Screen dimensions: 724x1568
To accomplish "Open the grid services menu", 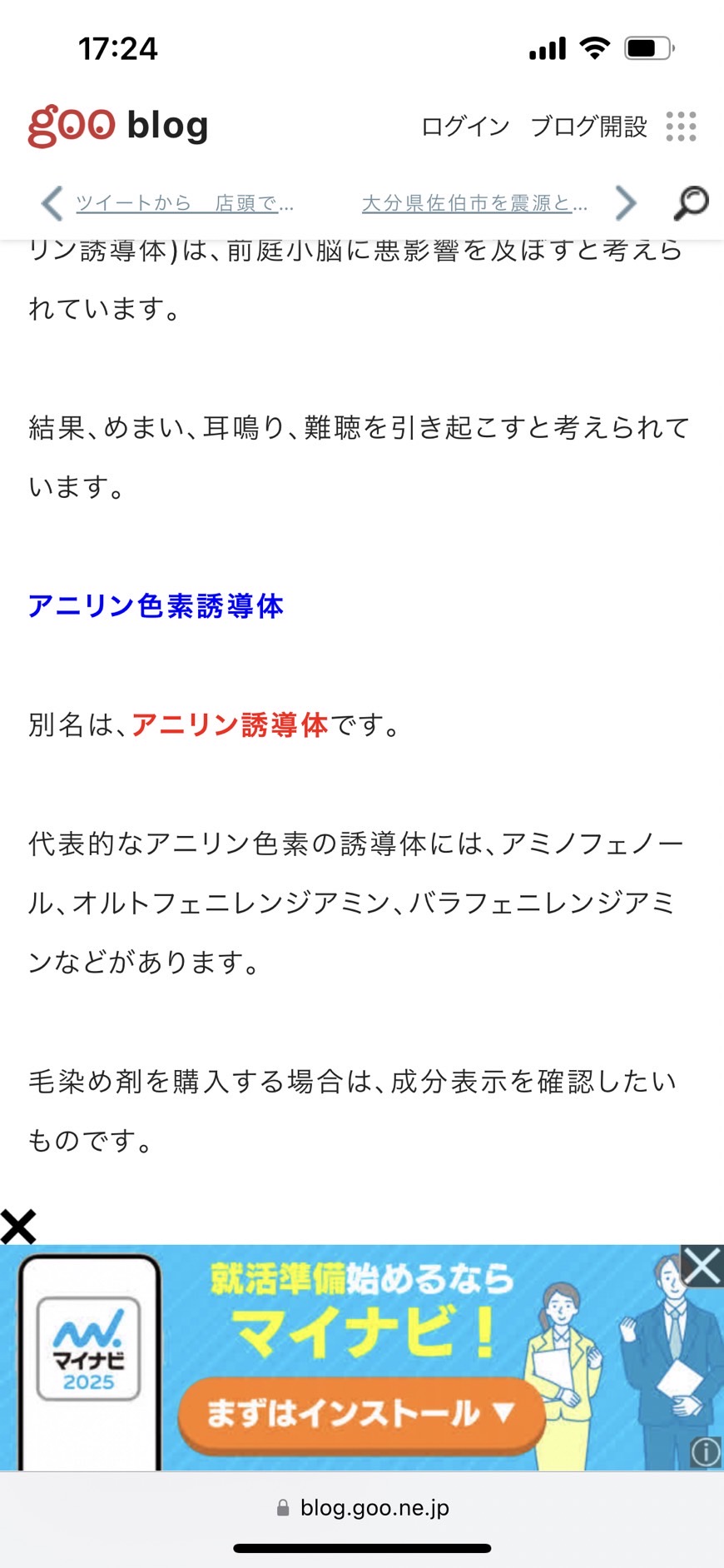I will (681, 127).
